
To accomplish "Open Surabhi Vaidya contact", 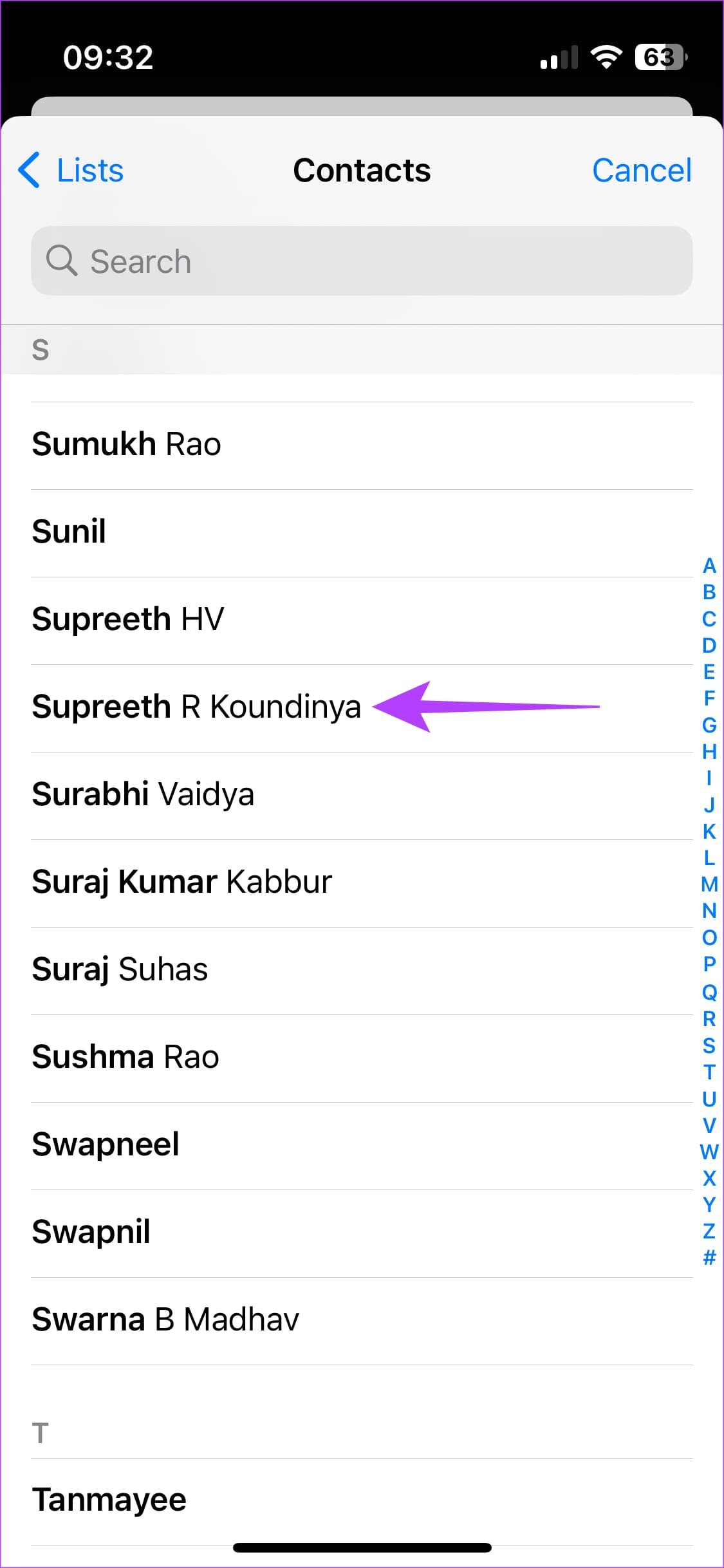I will tap(362, 796).
